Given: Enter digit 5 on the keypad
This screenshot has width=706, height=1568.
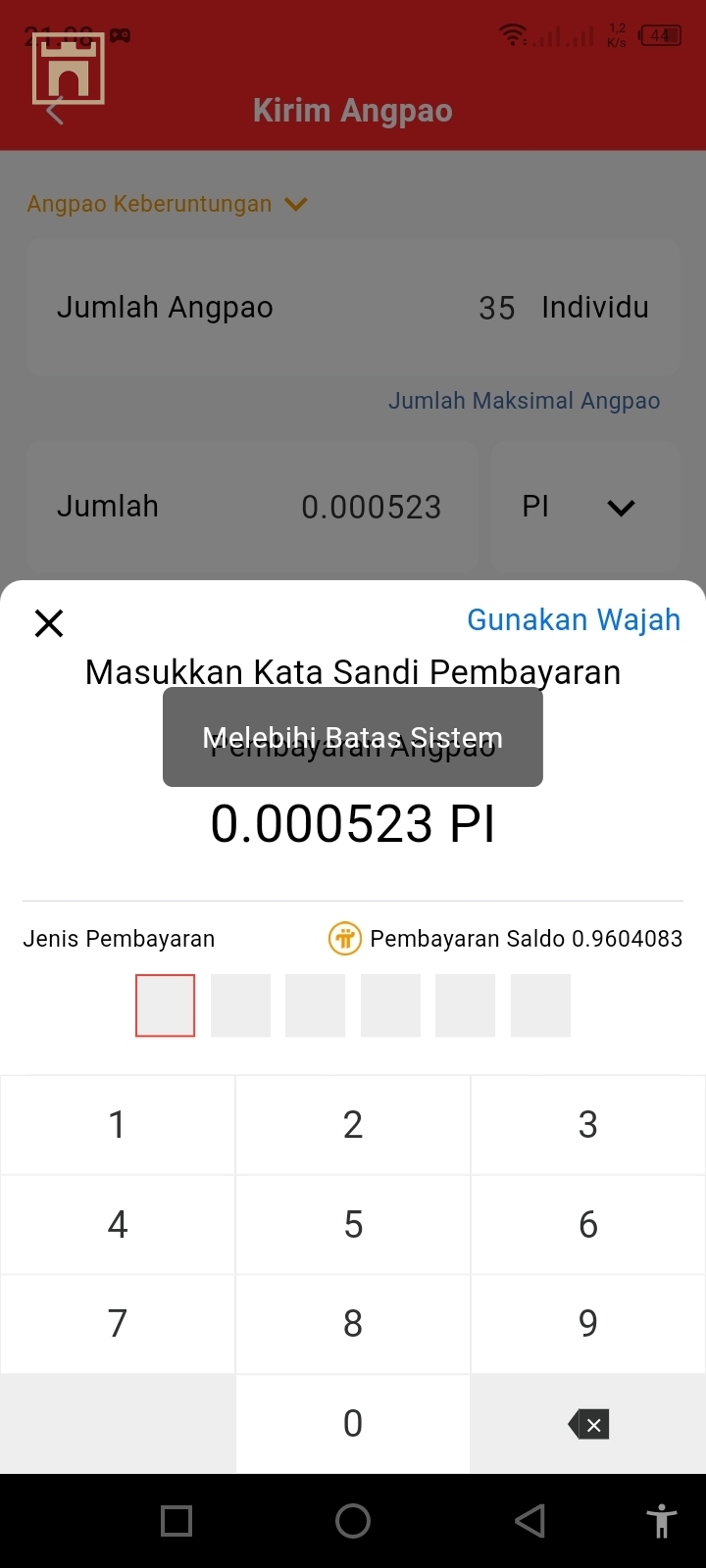Looking at the screenshot, I should tap(353, 1224).
